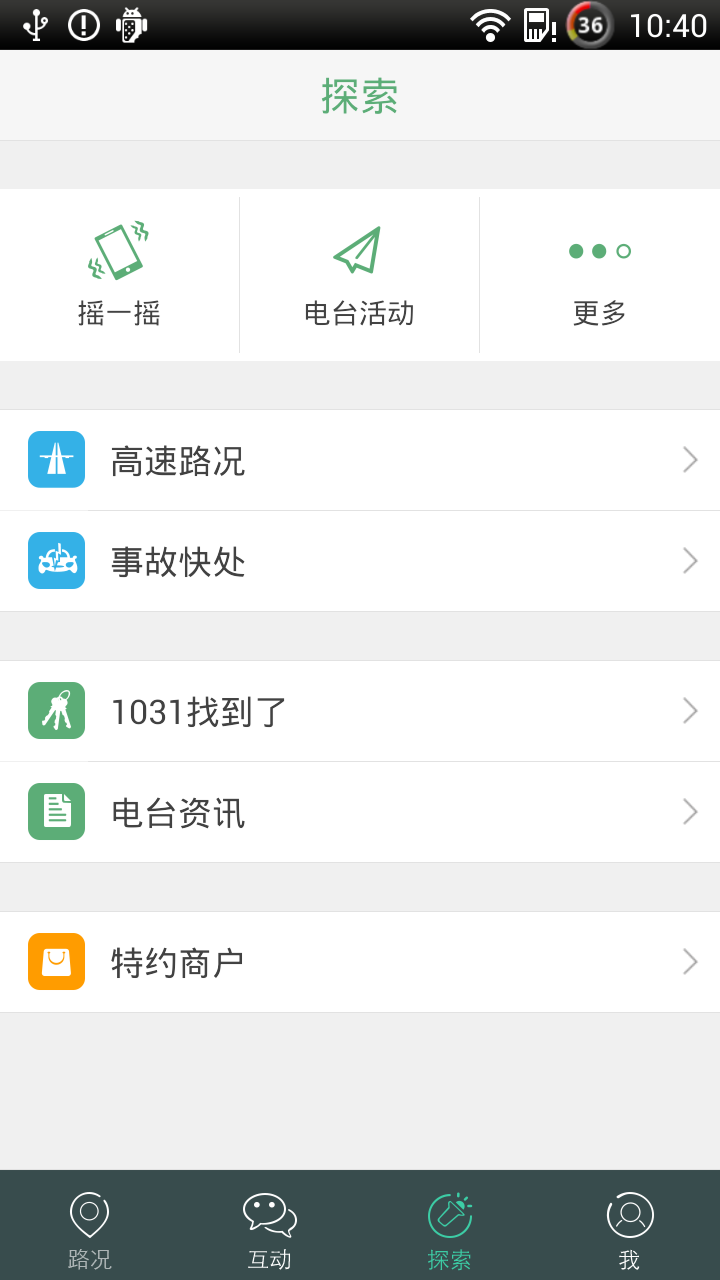Open the 1031找到了 lost and found row

pos(360,711)
